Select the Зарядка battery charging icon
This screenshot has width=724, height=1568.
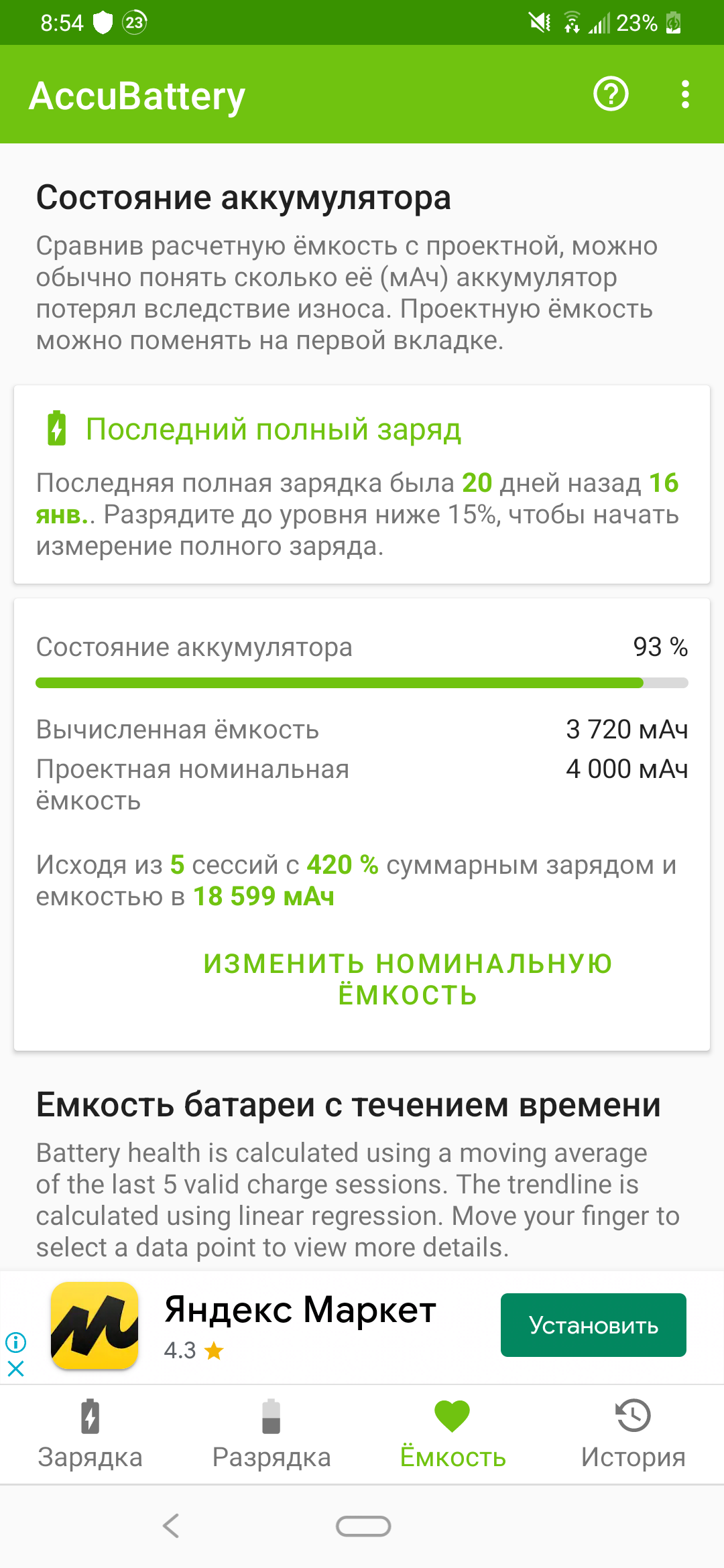point(90,1416)
